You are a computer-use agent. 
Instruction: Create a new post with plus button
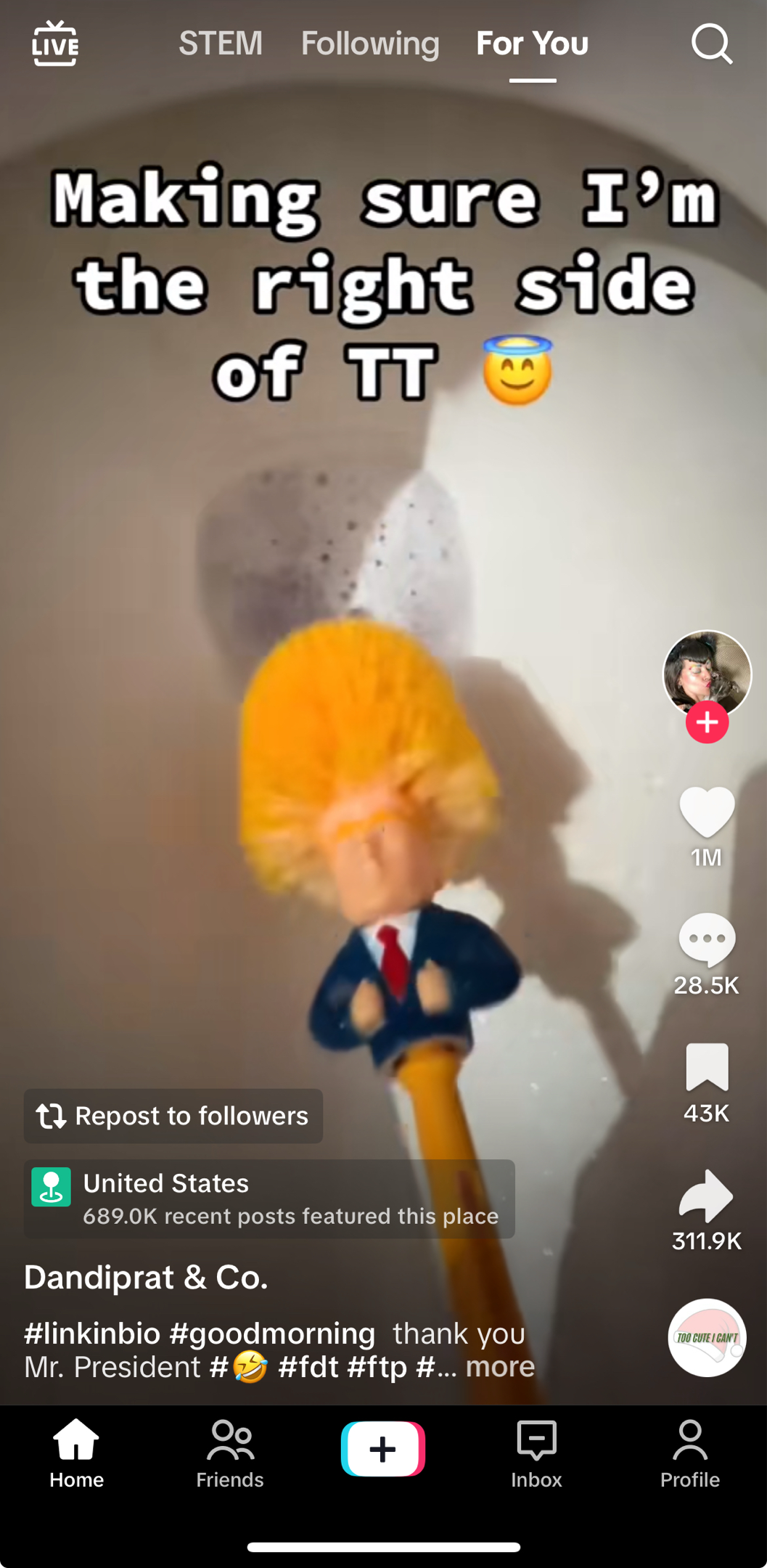[383, 1449]
